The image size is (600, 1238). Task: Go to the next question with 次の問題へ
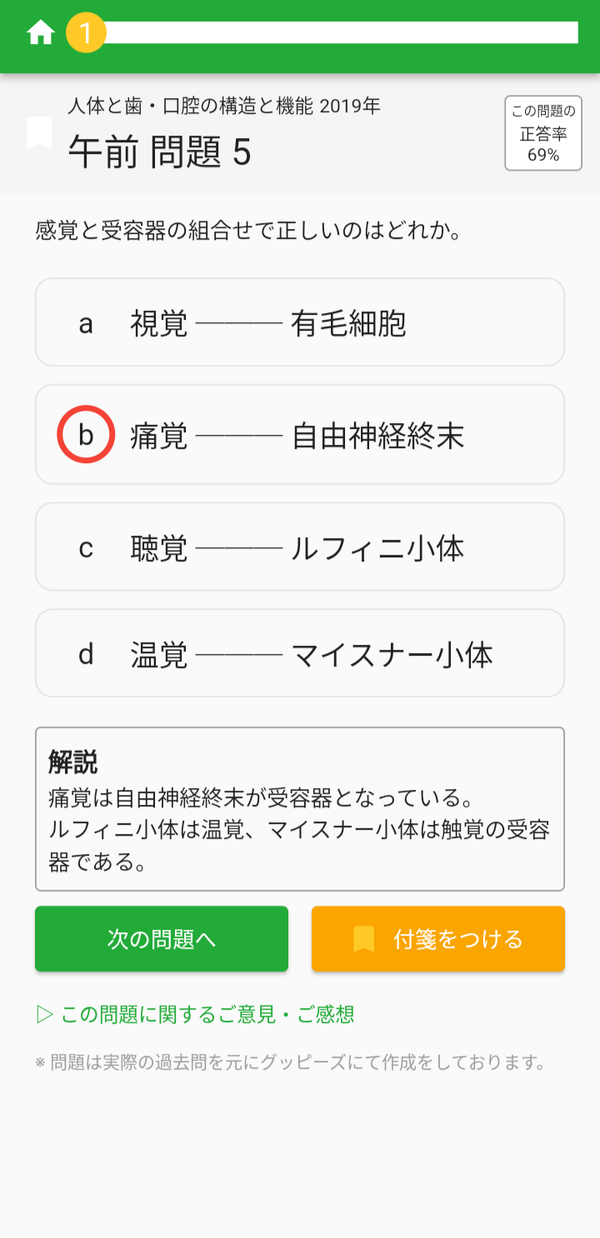coord(162,939)
